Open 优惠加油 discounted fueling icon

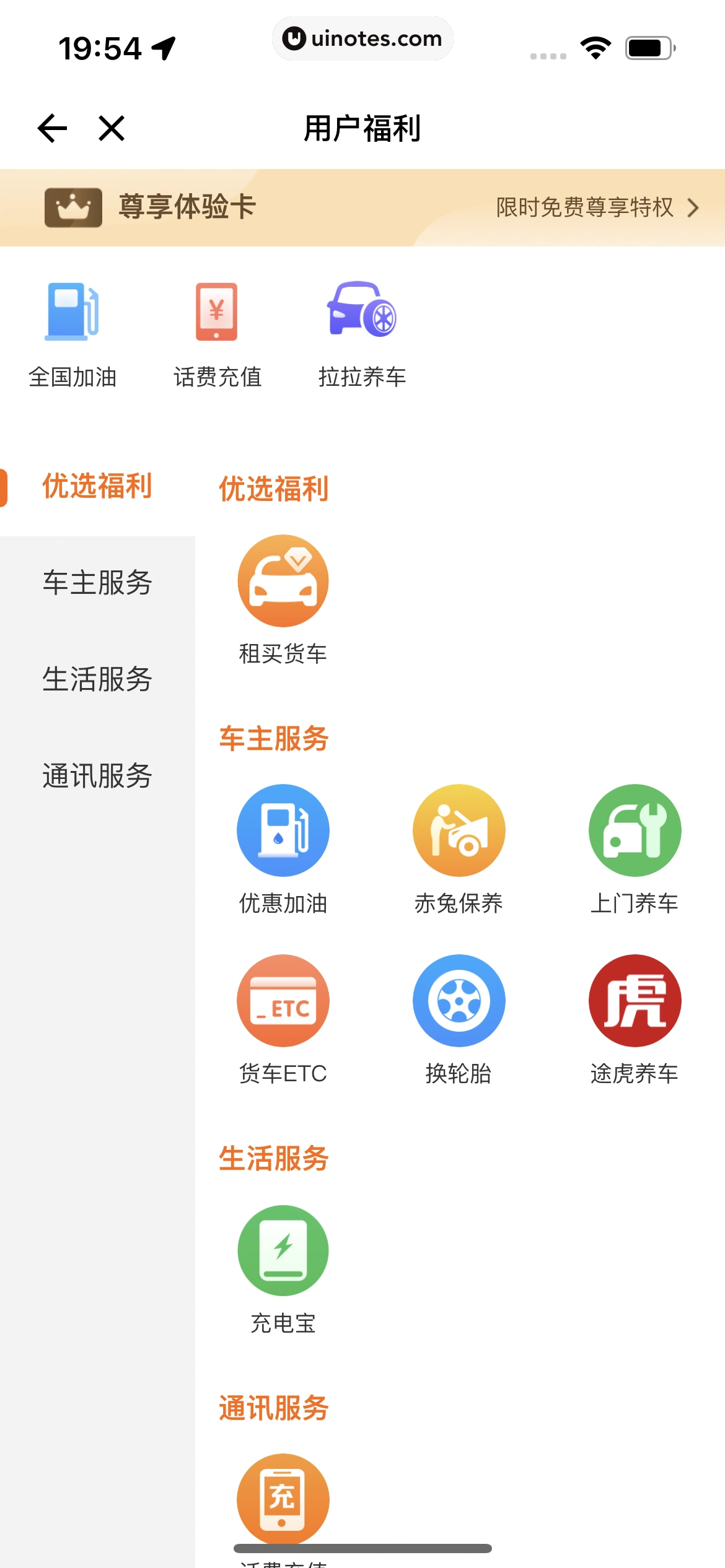click(283, 830)
